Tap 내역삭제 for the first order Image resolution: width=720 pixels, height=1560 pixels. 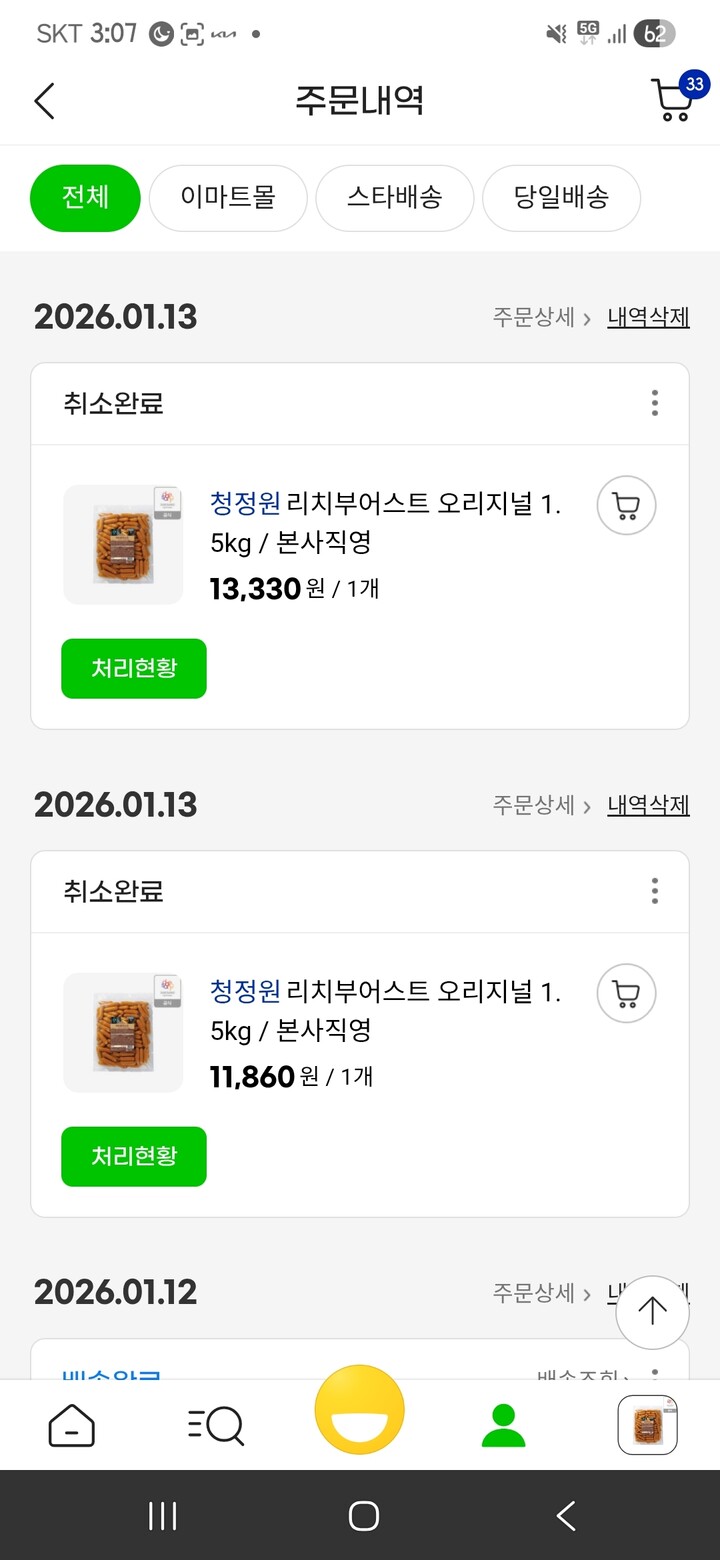click(648, 316)
